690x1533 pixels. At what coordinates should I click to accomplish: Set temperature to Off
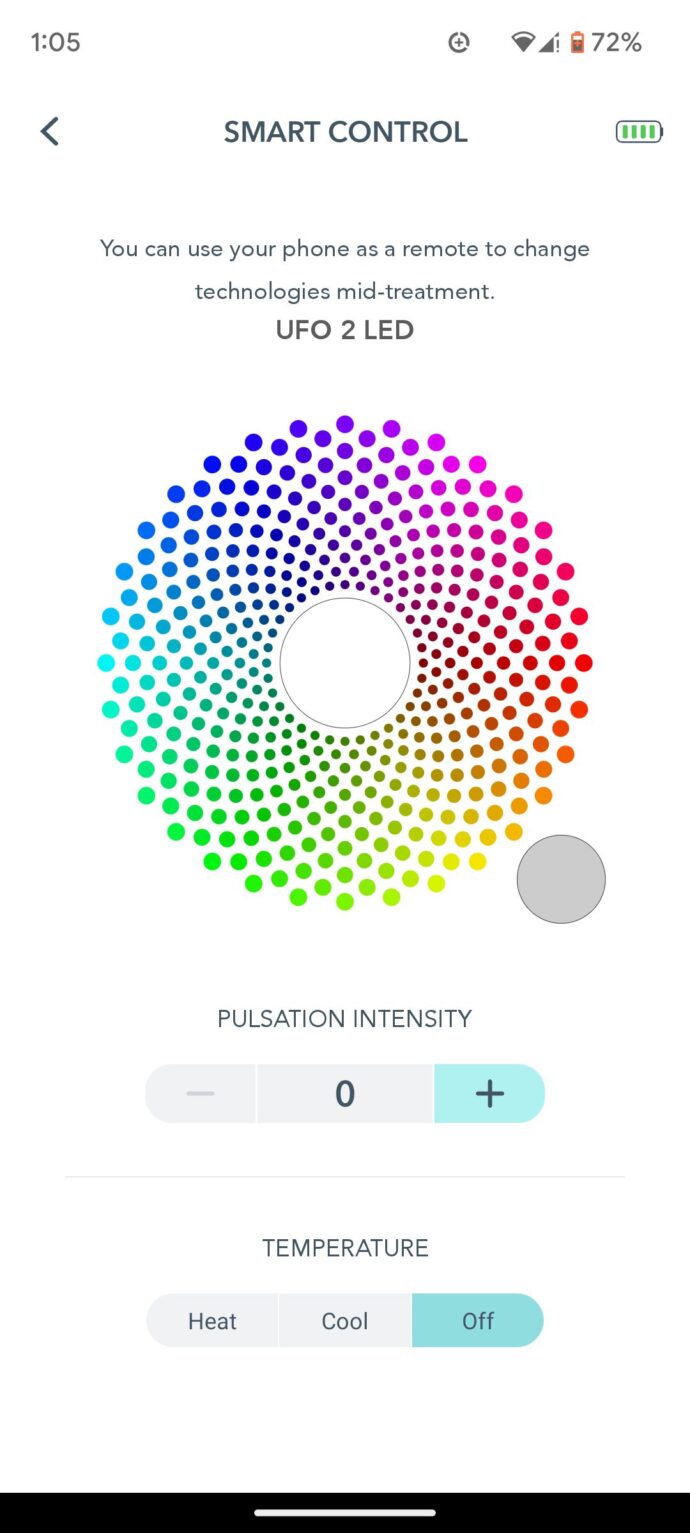pos(478,1321)
